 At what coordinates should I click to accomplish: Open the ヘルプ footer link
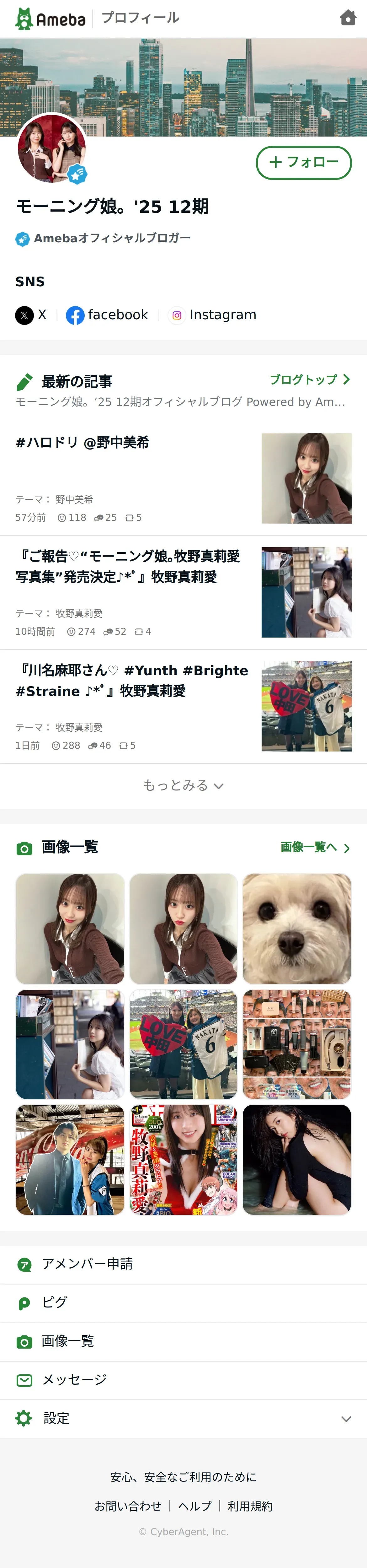tap(195, 1506)
